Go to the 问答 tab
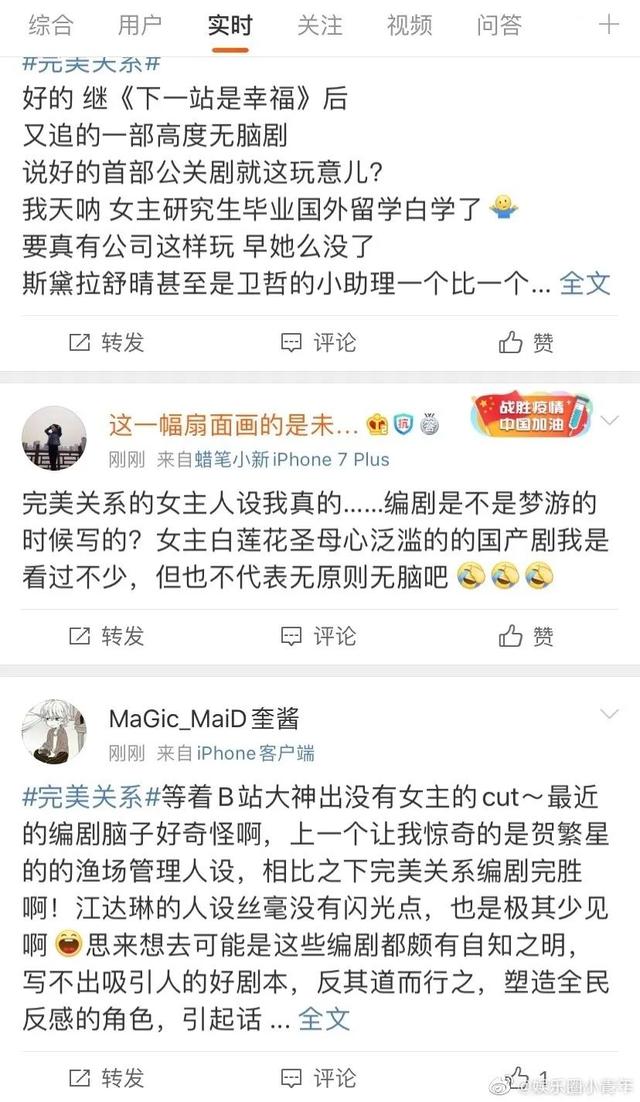The width and height of the screenshot is (640, 1102). (x=499, y=25)
